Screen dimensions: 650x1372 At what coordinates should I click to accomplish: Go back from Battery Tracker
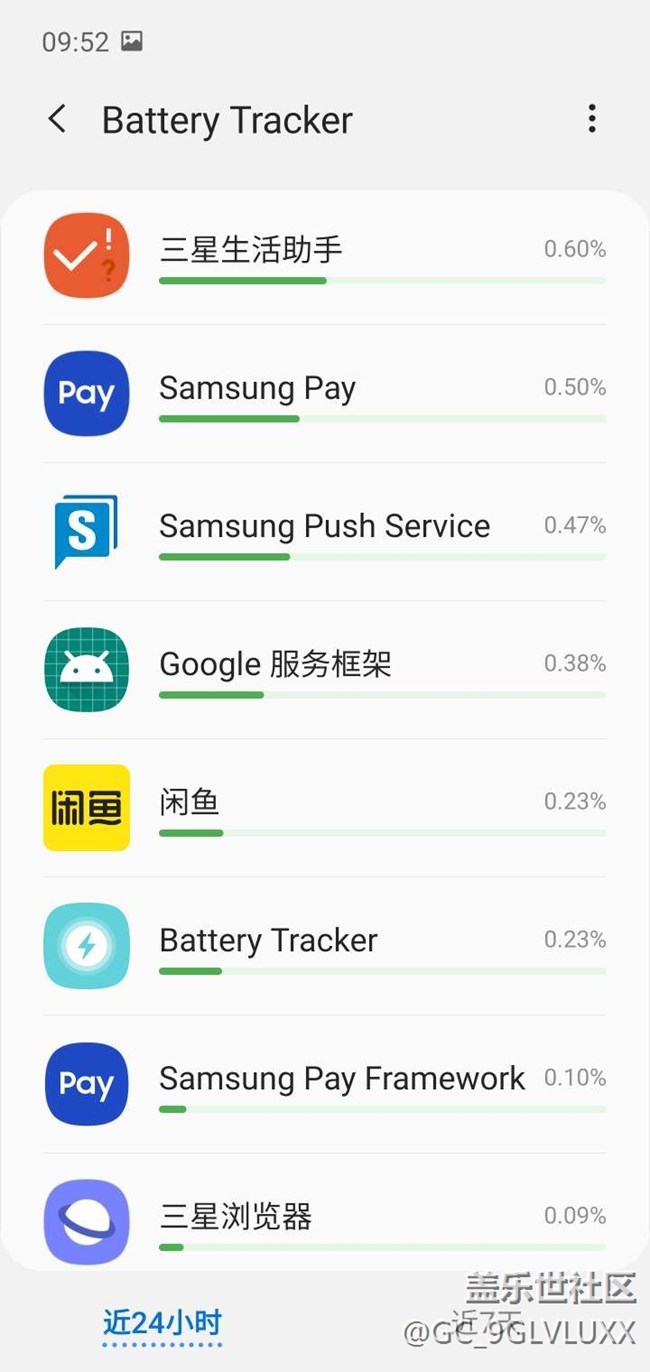click(58, 120)
